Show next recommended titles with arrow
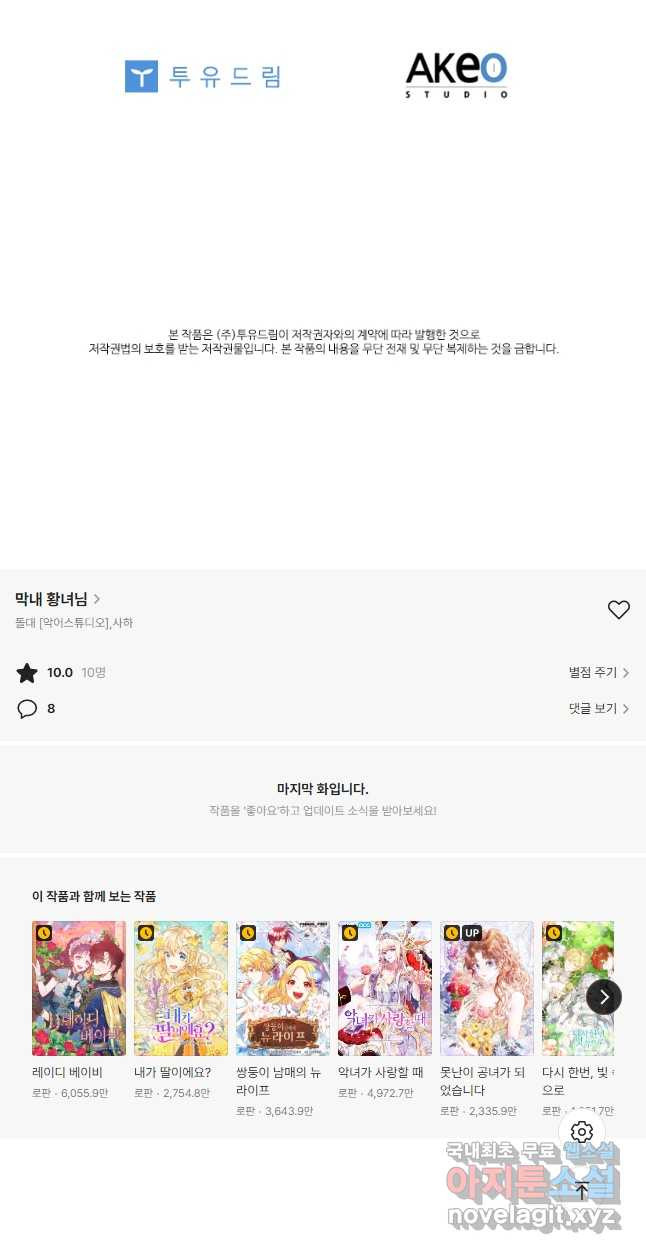 coord(603,996)
